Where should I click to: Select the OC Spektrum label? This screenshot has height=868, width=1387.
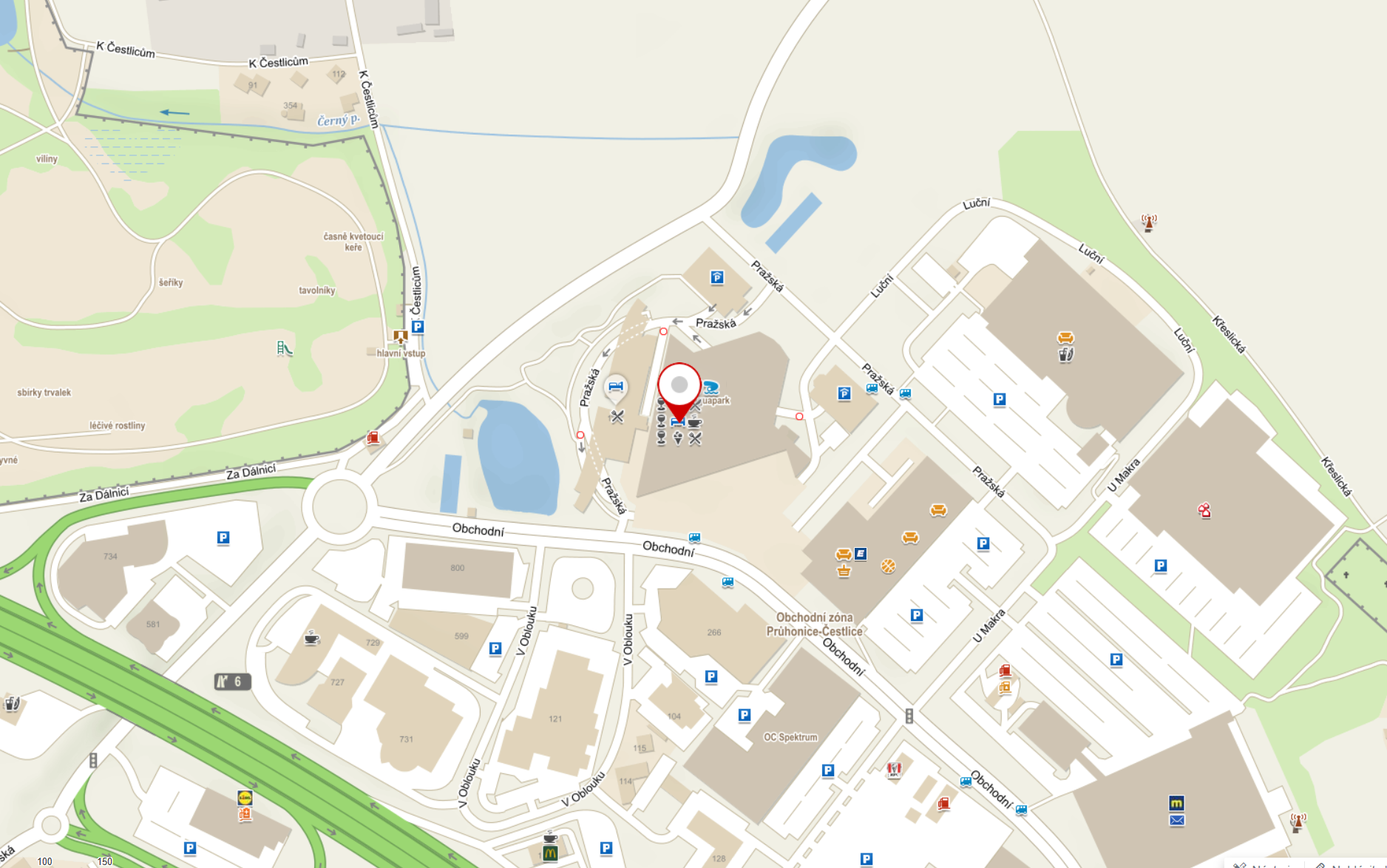(790, 737)
